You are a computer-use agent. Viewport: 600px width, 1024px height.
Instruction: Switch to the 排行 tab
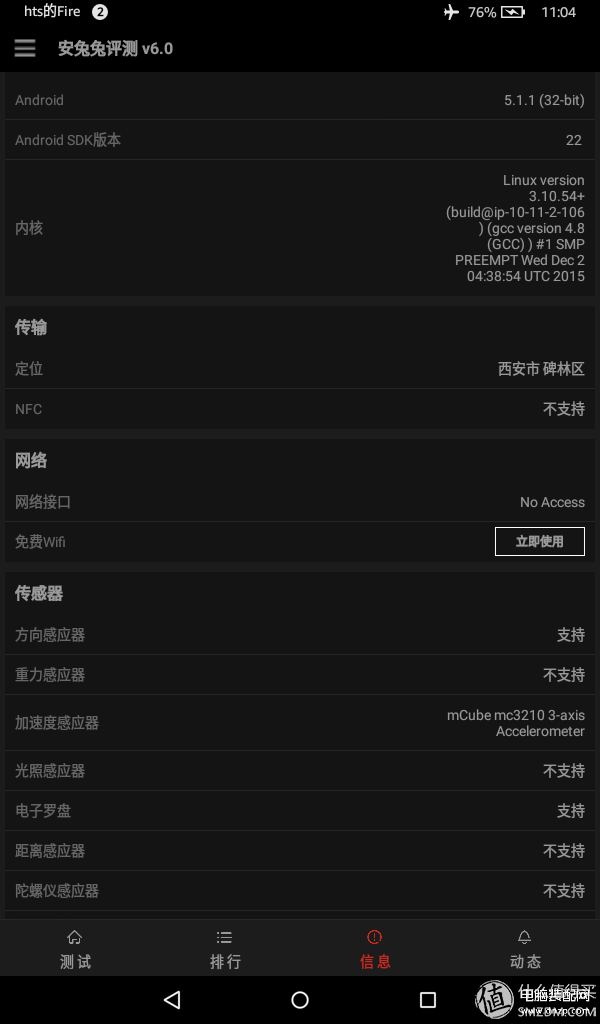pos(225,950)
